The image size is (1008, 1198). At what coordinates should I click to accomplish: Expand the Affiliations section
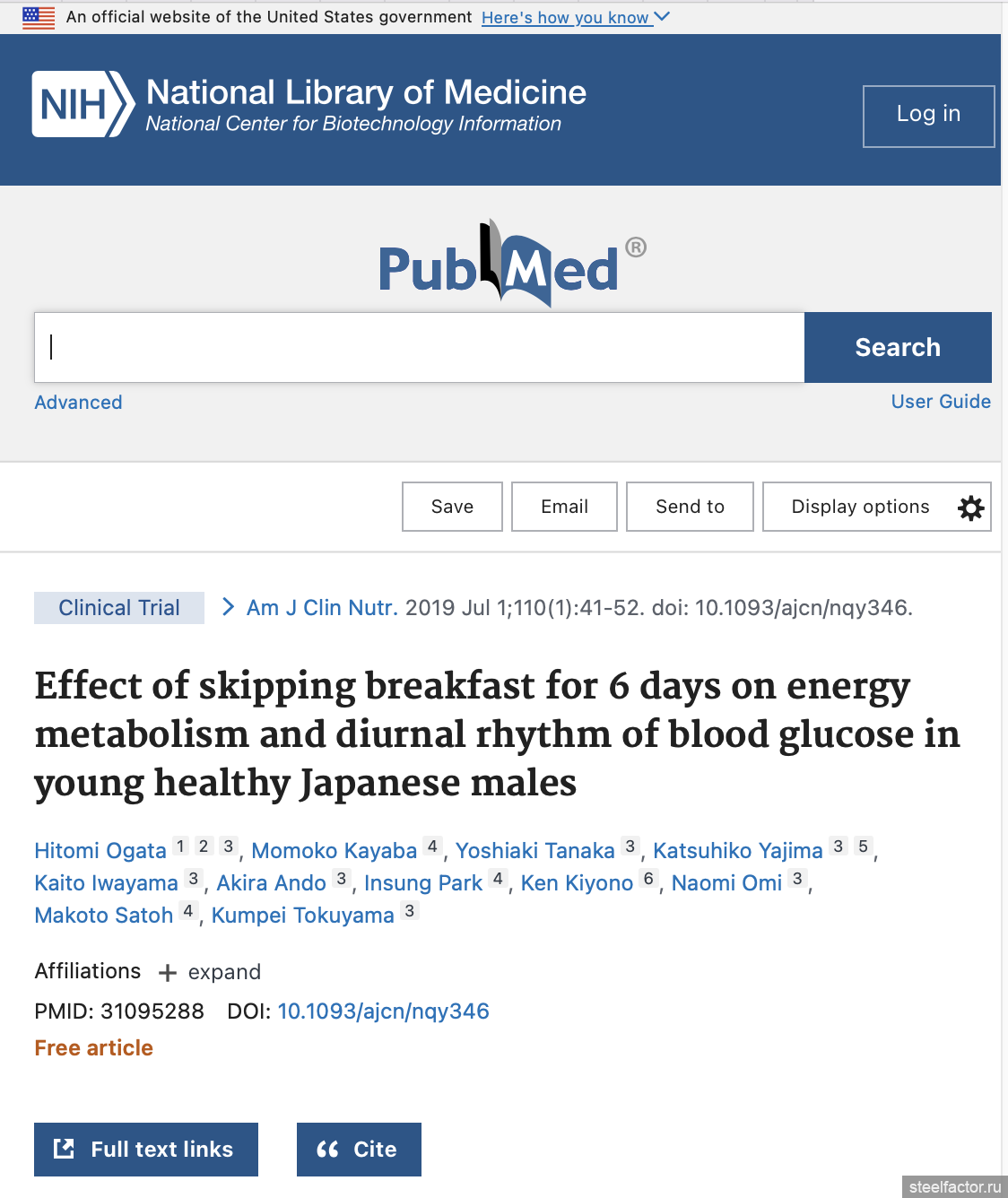pyautogui.click(x=211, y=972)
